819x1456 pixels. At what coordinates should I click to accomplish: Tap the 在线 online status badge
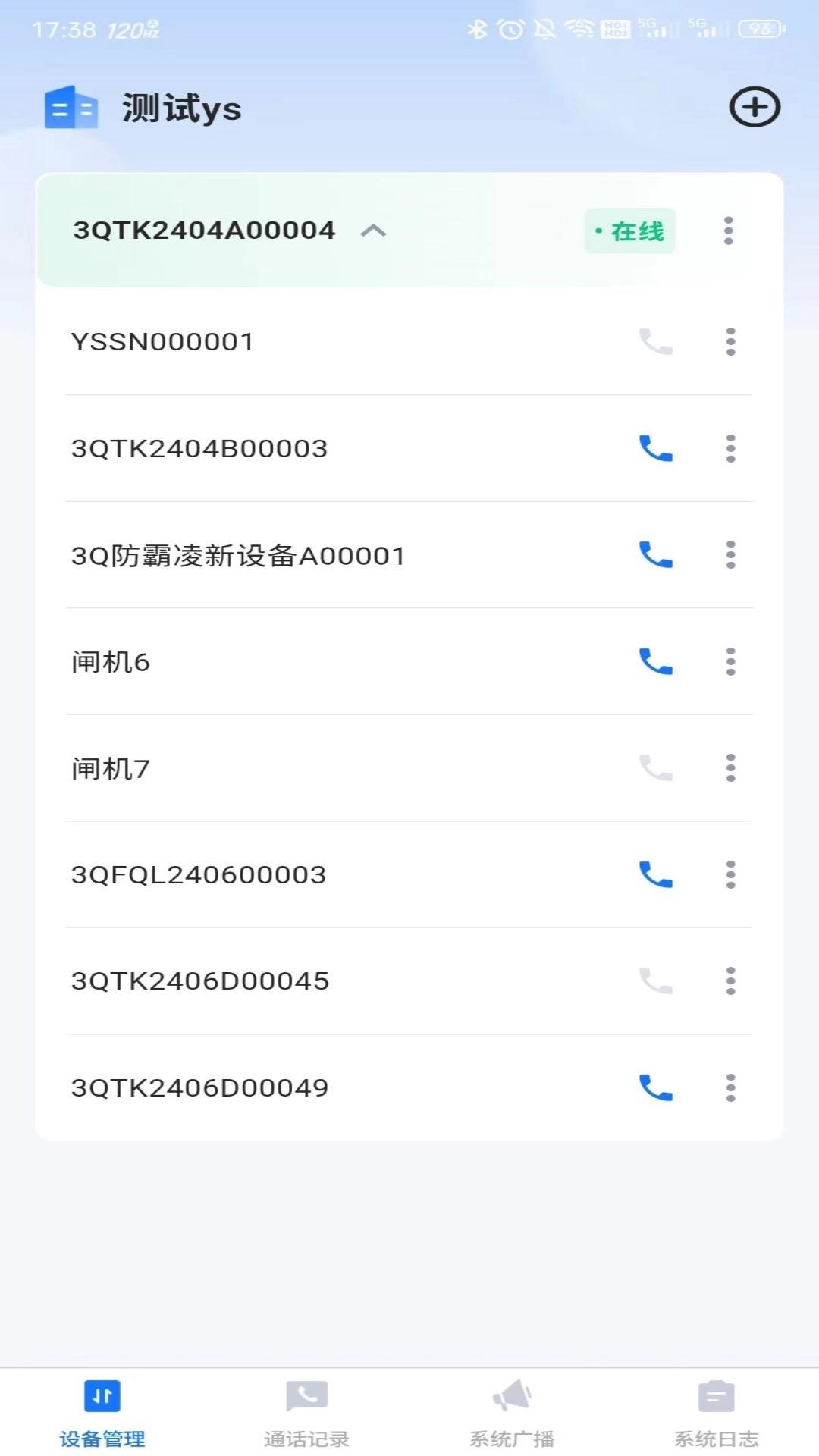tap(630, 231)
